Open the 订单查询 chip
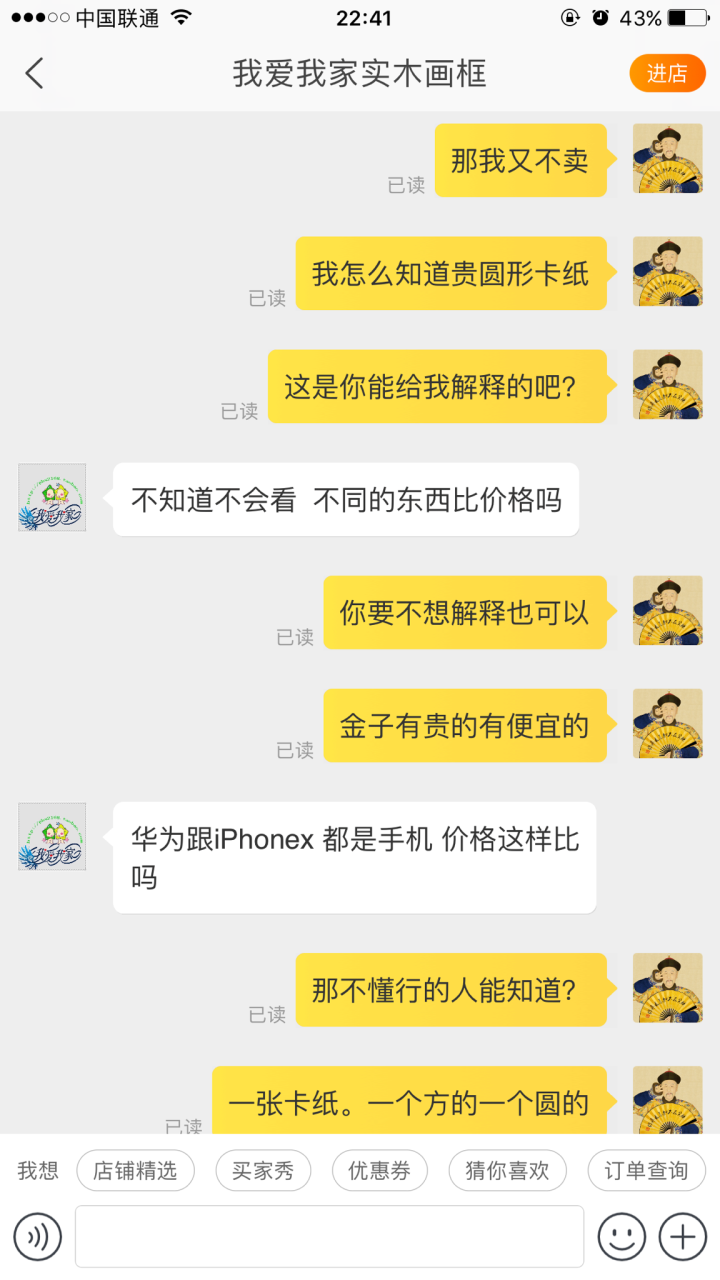Image resolution: width=720 pixels, height=1280 pixels. [x=646, y=1170]
